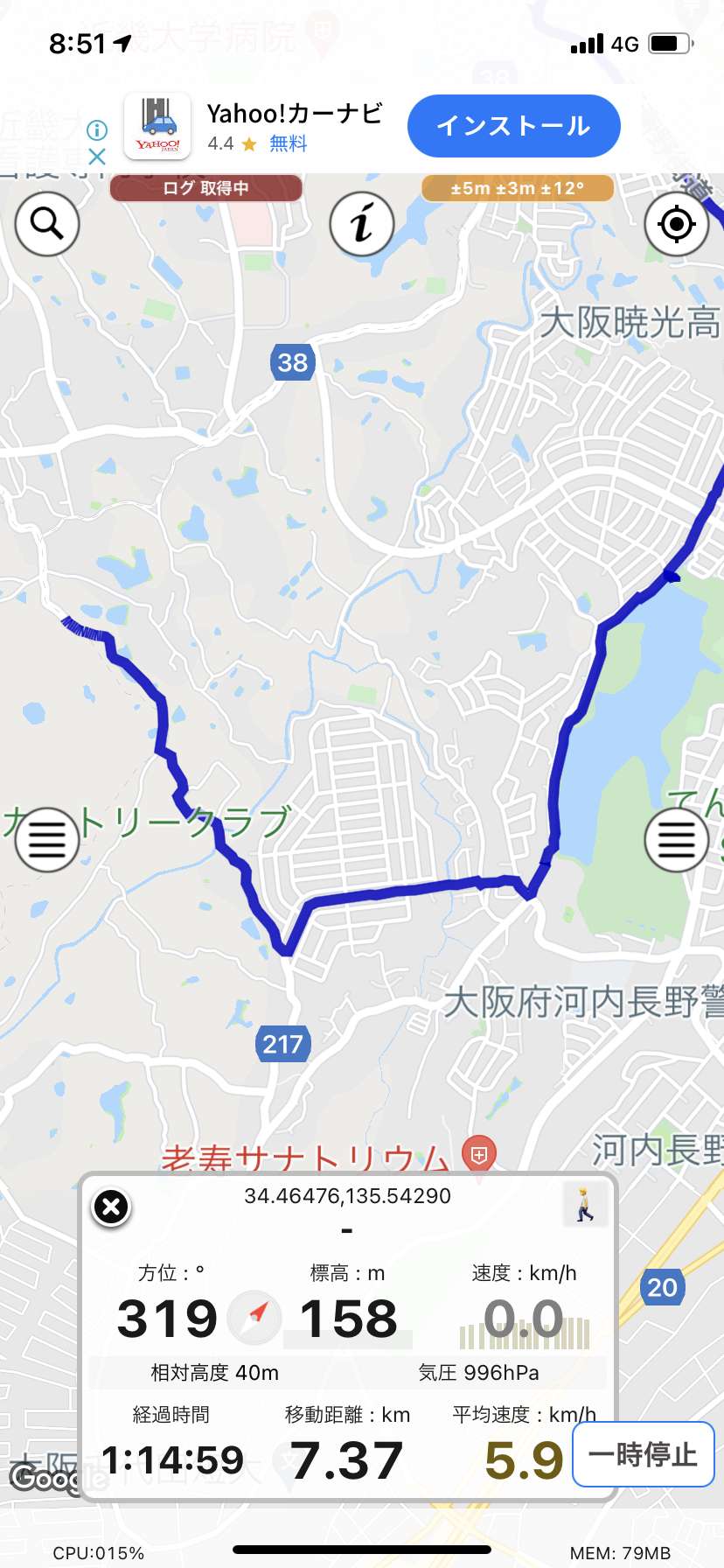The height and width of the screenshot is (1568, 724).
Task: Tap the ログ取得中 status badge
Action: pyautogui.click(x=205, y=188)
